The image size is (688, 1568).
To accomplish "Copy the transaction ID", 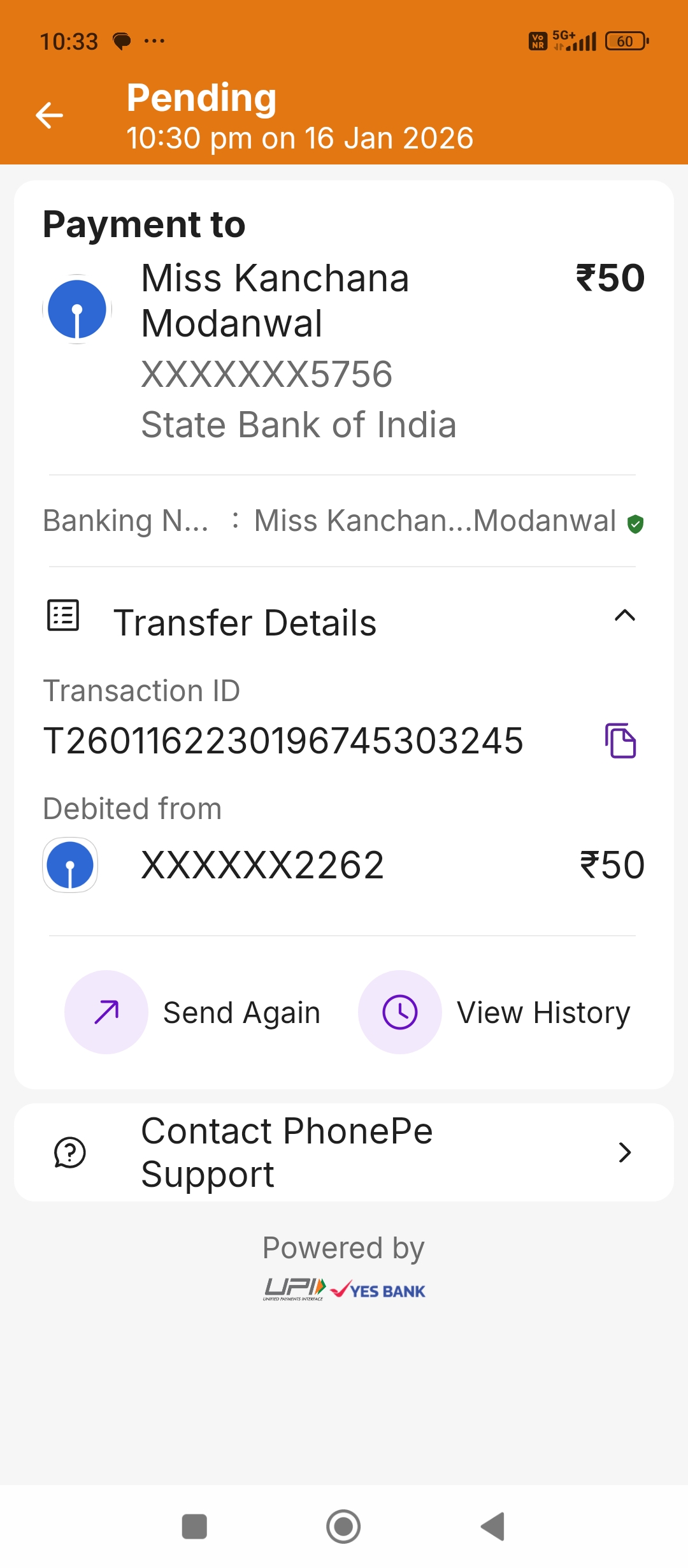I will [x=620, y=741].
